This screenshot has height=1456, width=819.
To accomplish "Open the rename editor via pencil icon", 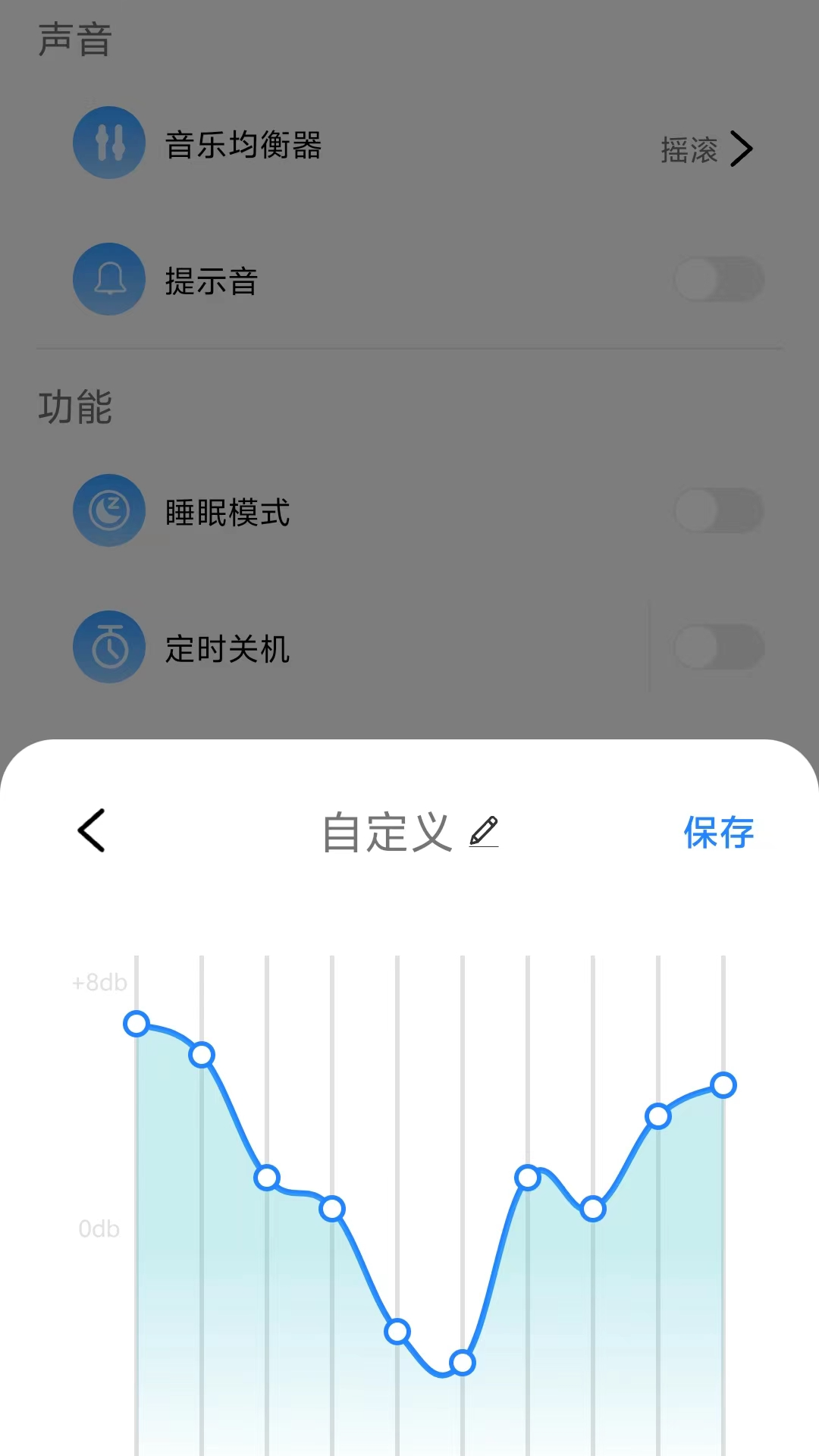I will 485,831.
